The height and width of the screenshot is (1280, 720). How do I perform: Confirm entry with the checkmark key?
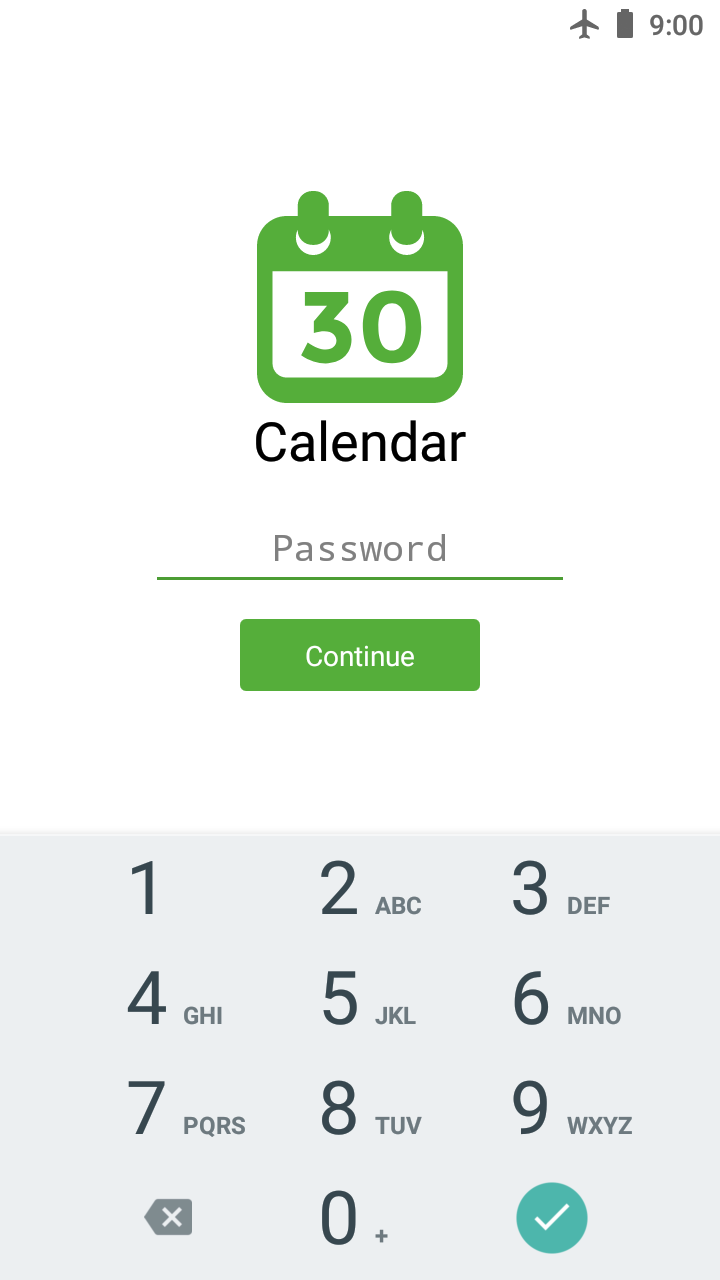coord(552,1218)
